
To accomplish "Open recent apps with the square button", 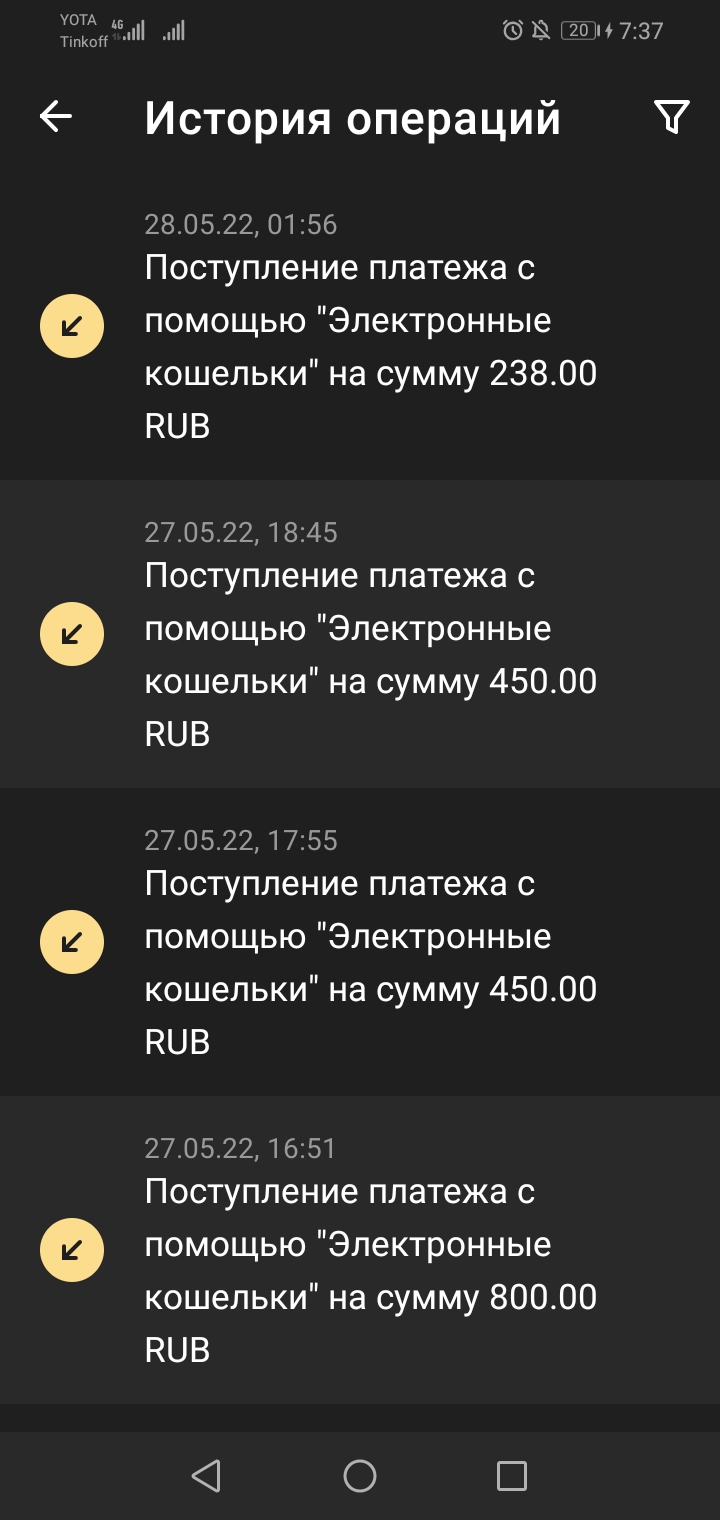I will click(512, 1476).
